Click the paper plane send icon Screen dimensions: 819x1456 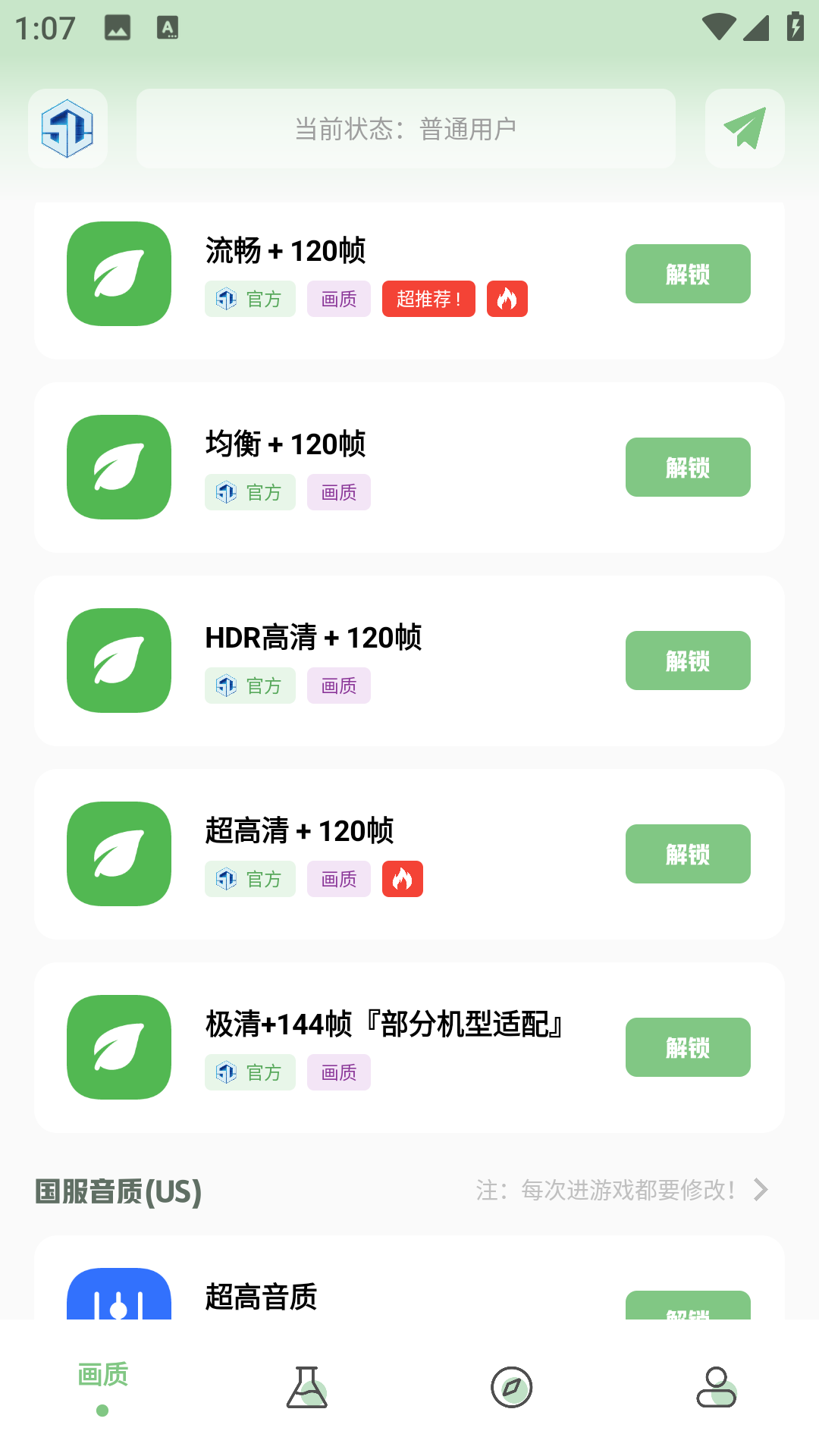click(x=745, y=127)
